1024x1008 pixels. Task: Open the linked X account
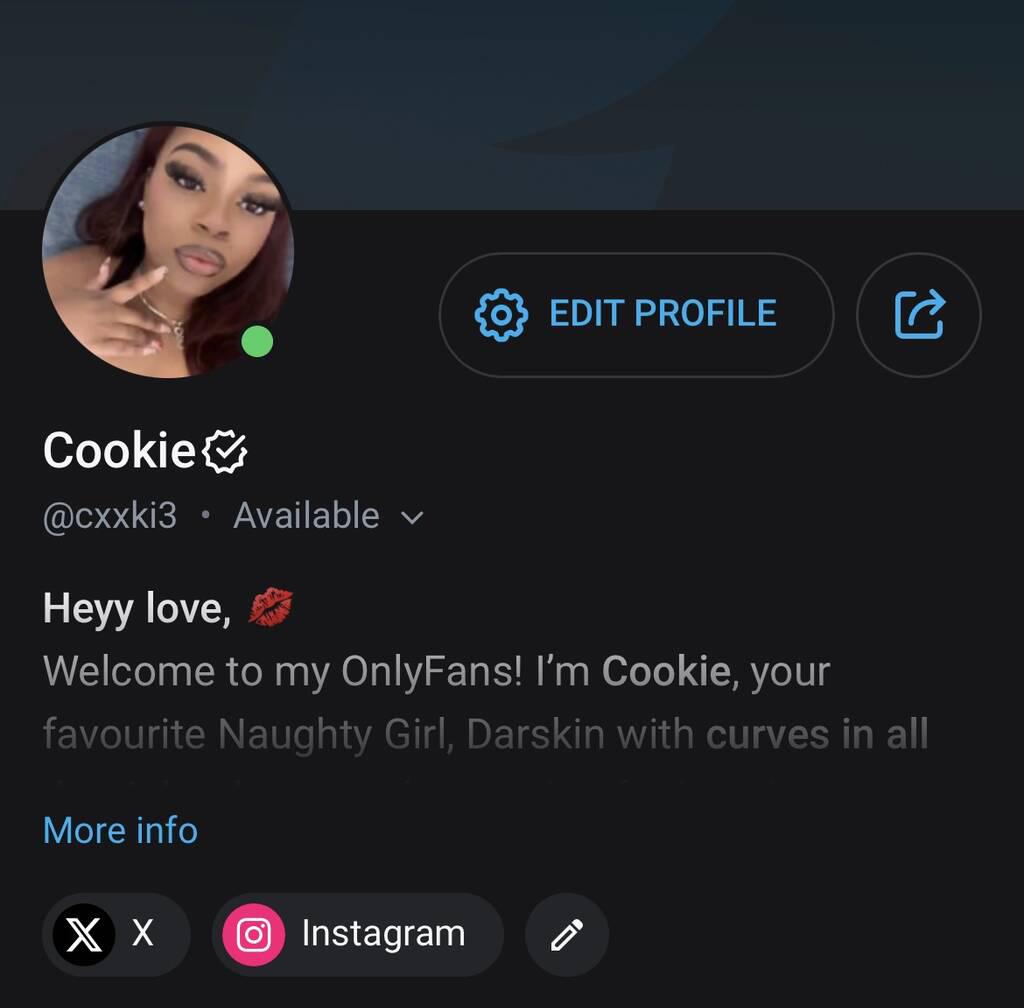[x=115, y=934]
